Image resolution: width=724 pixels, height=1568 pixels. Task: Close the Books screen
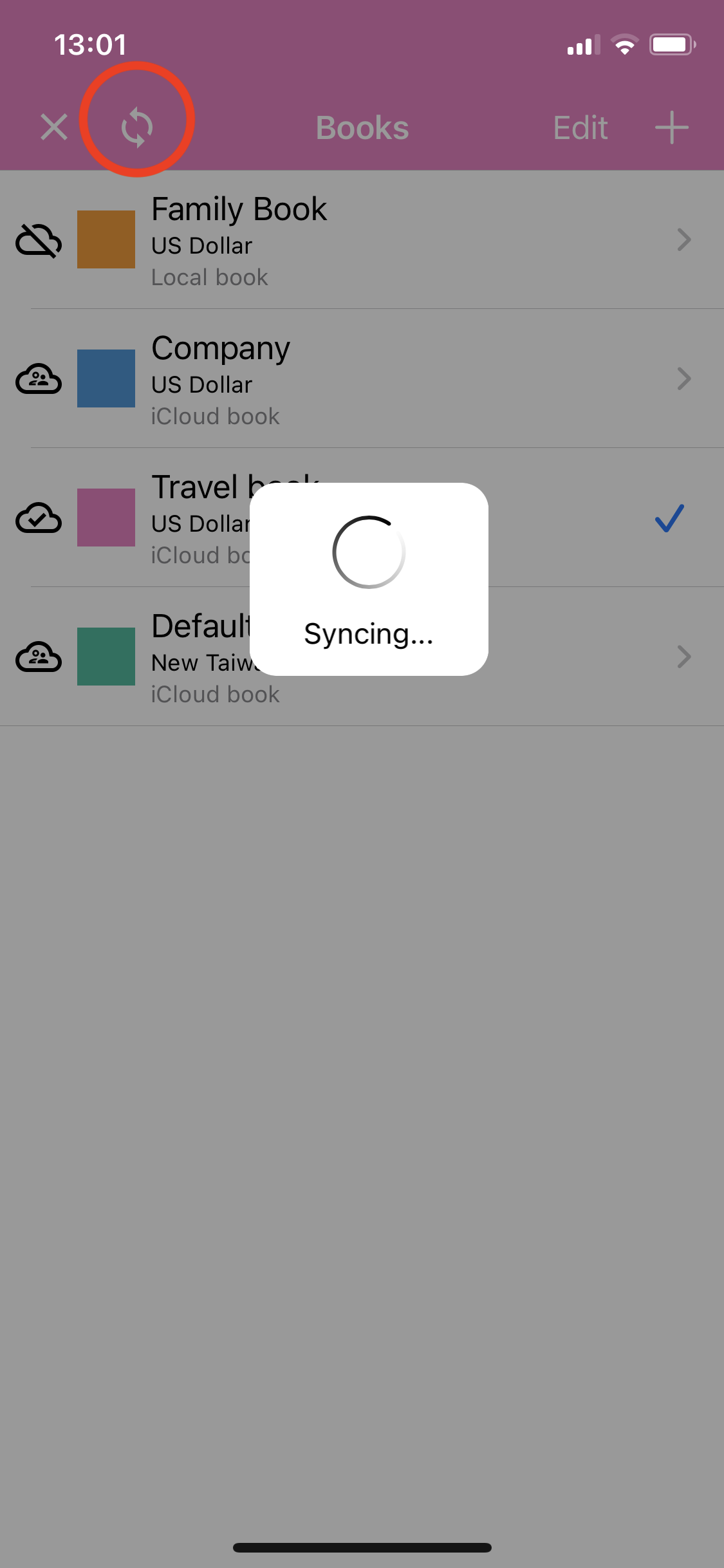click(54, 127)
